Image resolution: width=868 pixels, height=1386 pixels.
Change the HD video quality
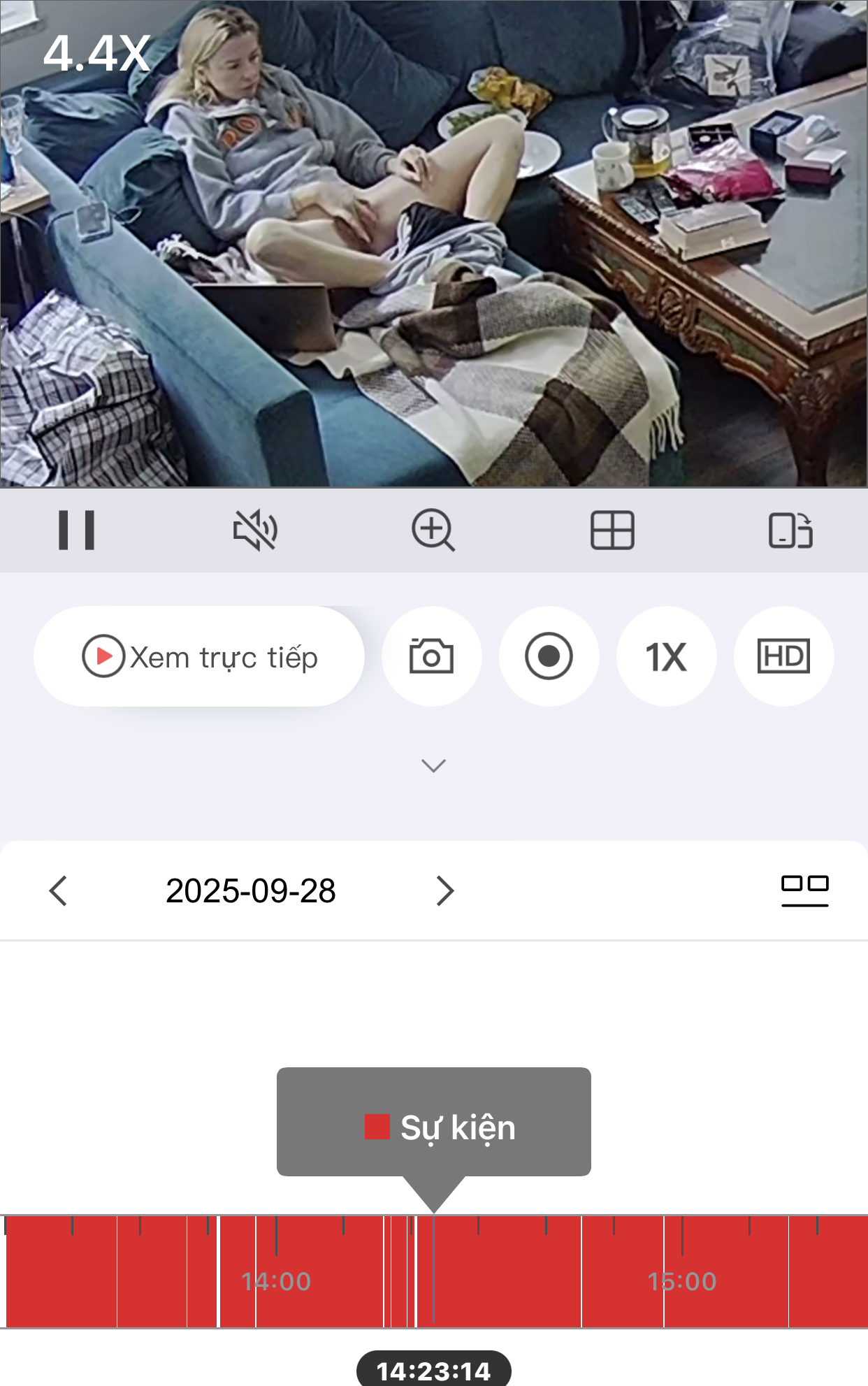click(x=783, y=657)
